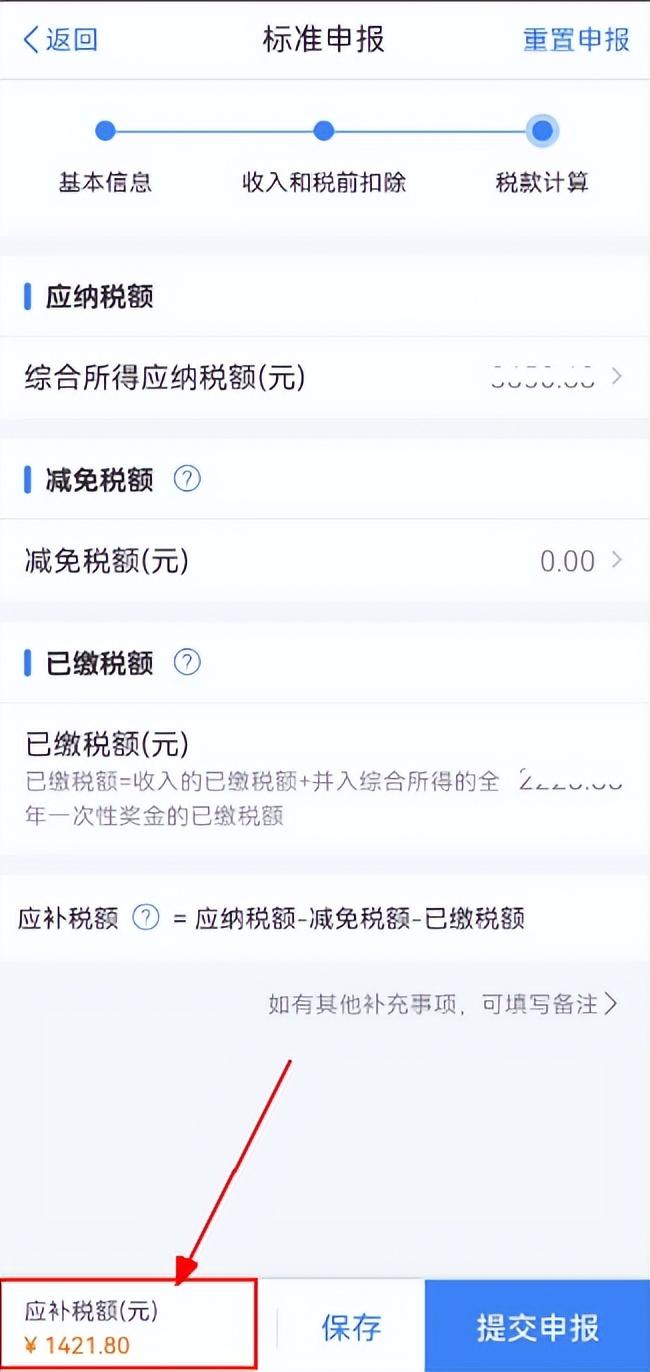Open 可填写备注 to add a remark

443,1004
